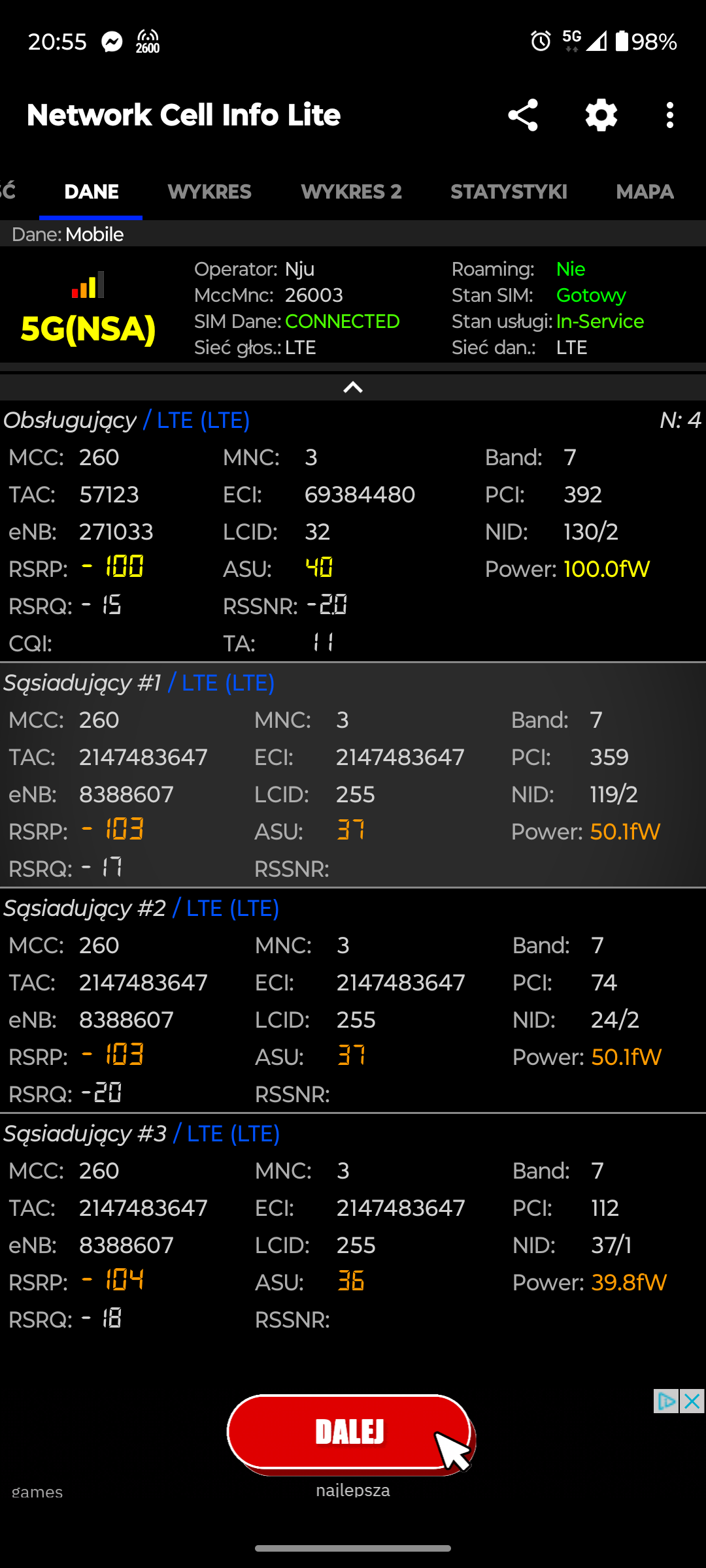The image size is (706, 1568).
Task: Collapse the operator info panel
Action: click(x=353, y=387)
